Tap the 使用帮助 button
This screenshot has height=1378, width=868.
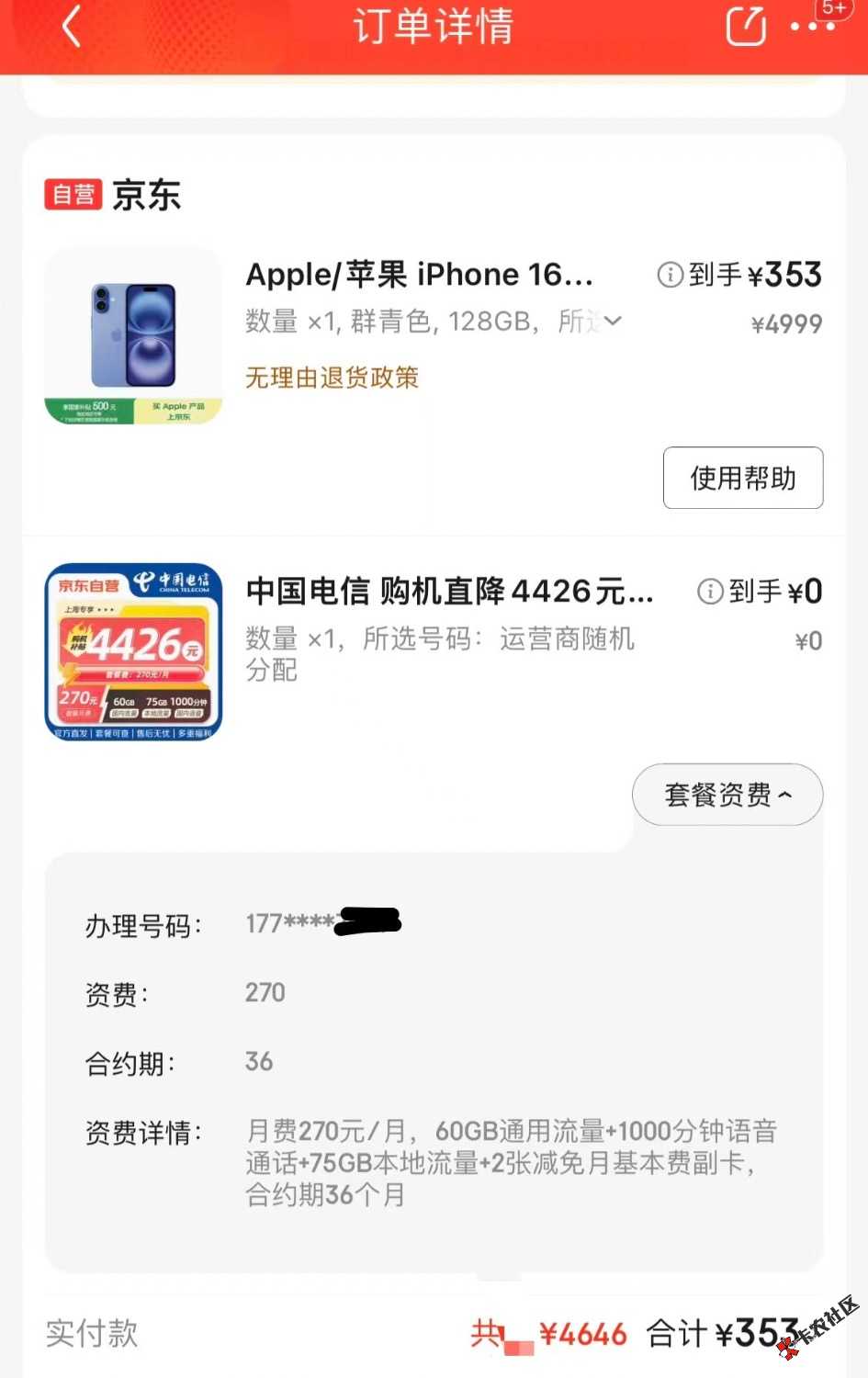742,478
